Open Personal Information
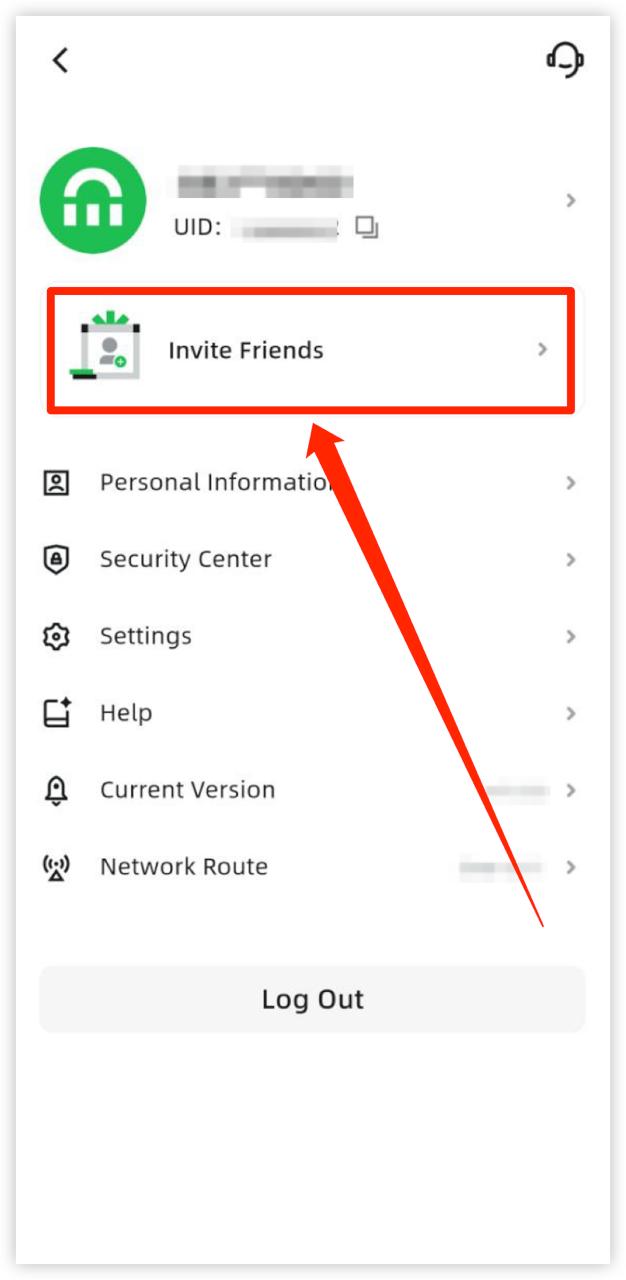Image resolution: width=626 pixels, height=1280 pixels. (x=312, y=483)
